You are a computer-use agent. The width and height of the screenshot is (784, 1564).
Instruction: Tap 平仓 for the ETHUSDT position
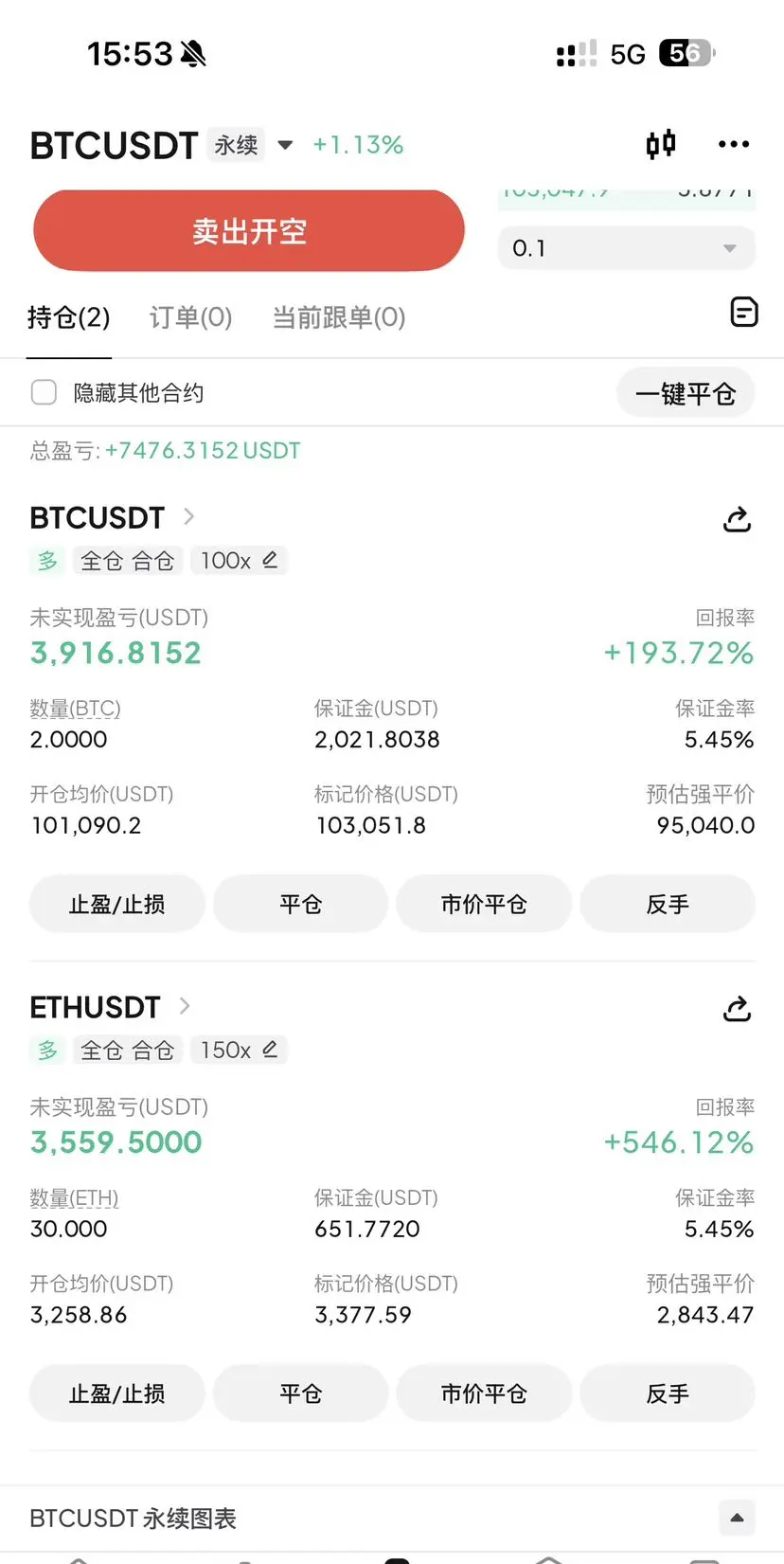pyautogui.click(x=301, y=1393)
